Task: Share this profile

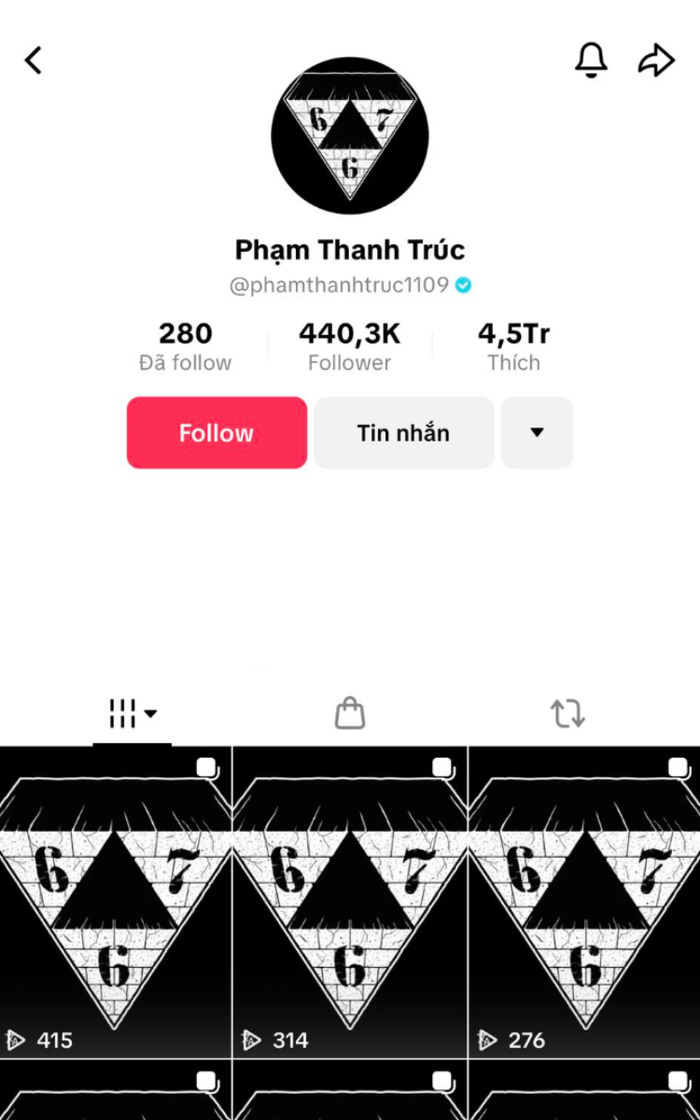Action: coord(656,61)
